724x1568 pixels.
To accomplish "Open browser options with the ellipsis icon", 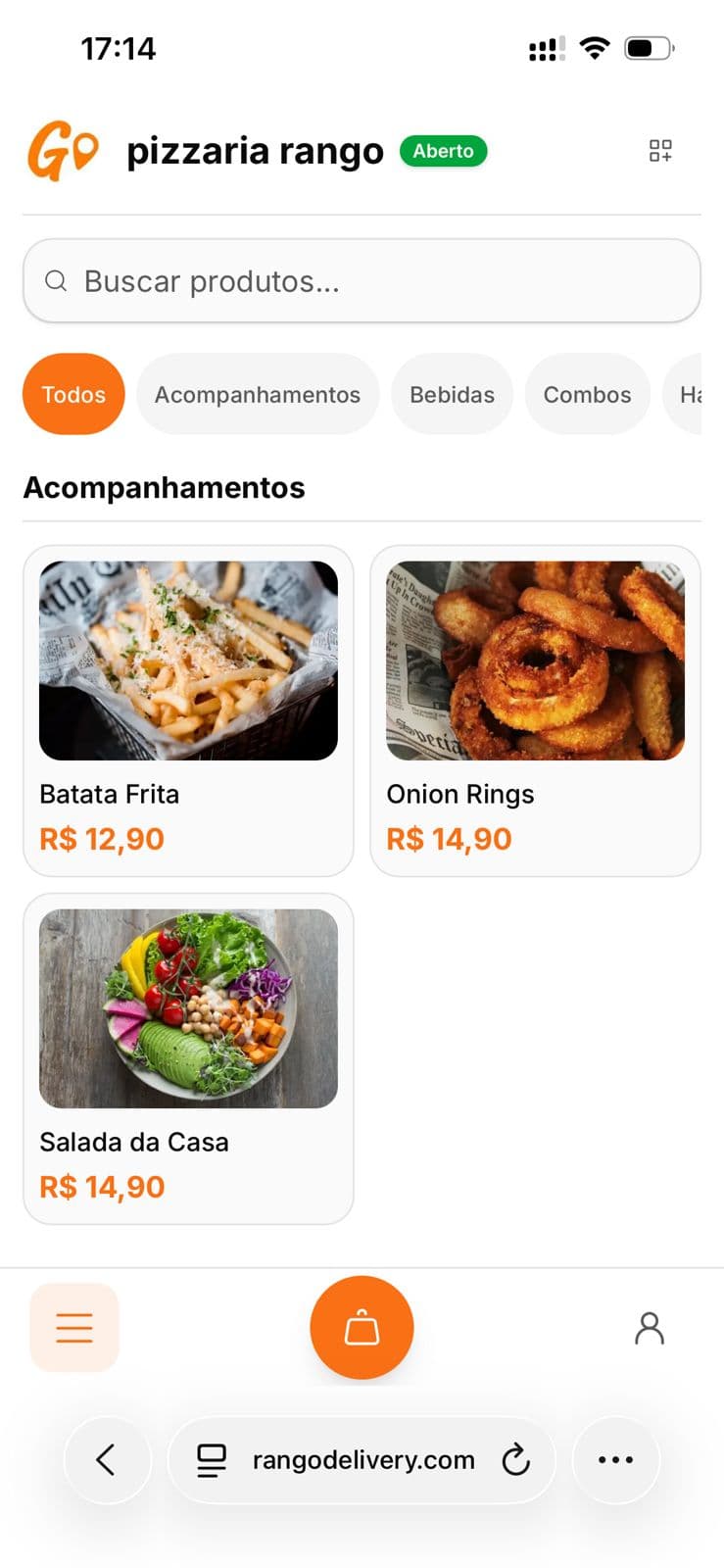I will (615, 1459).
